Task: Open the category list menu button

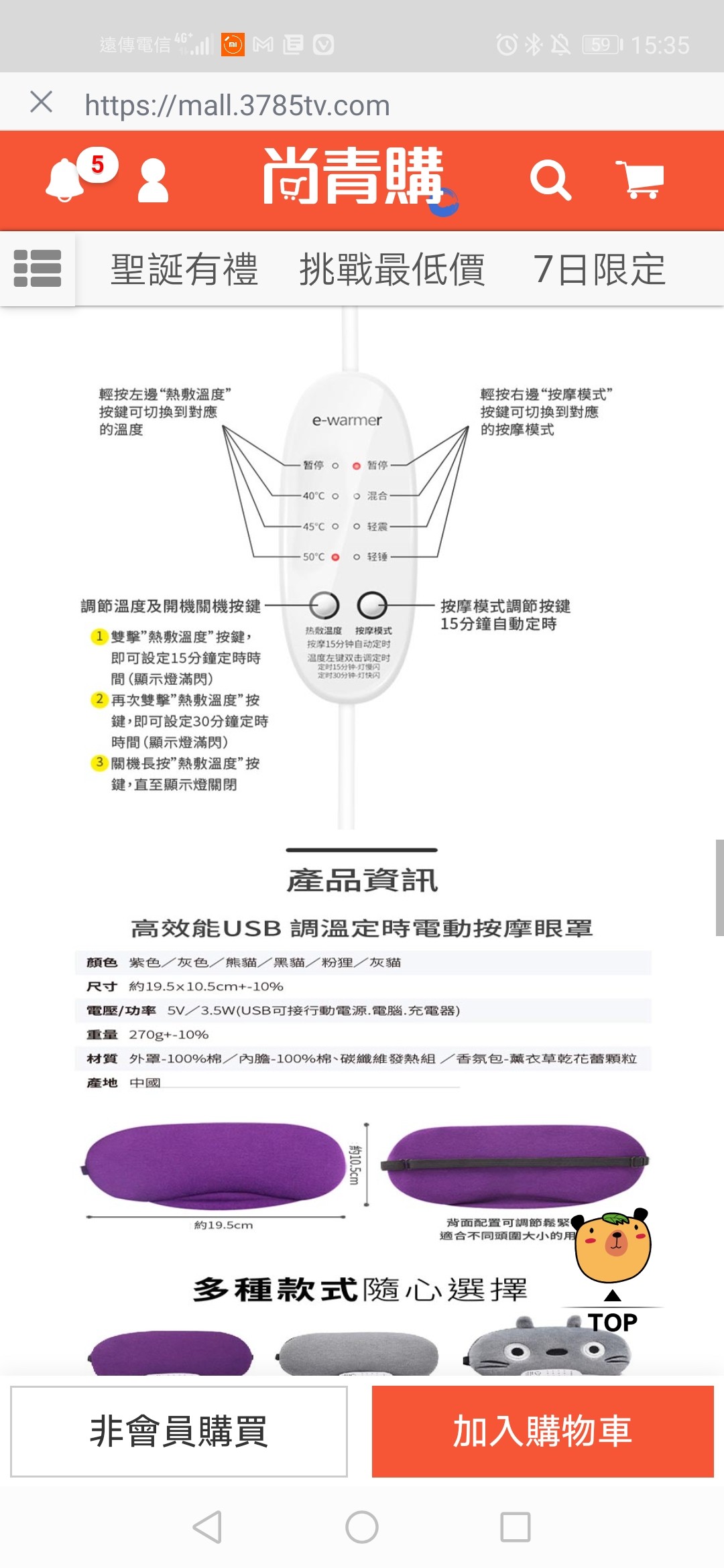Action: click(x=38, y=269)
